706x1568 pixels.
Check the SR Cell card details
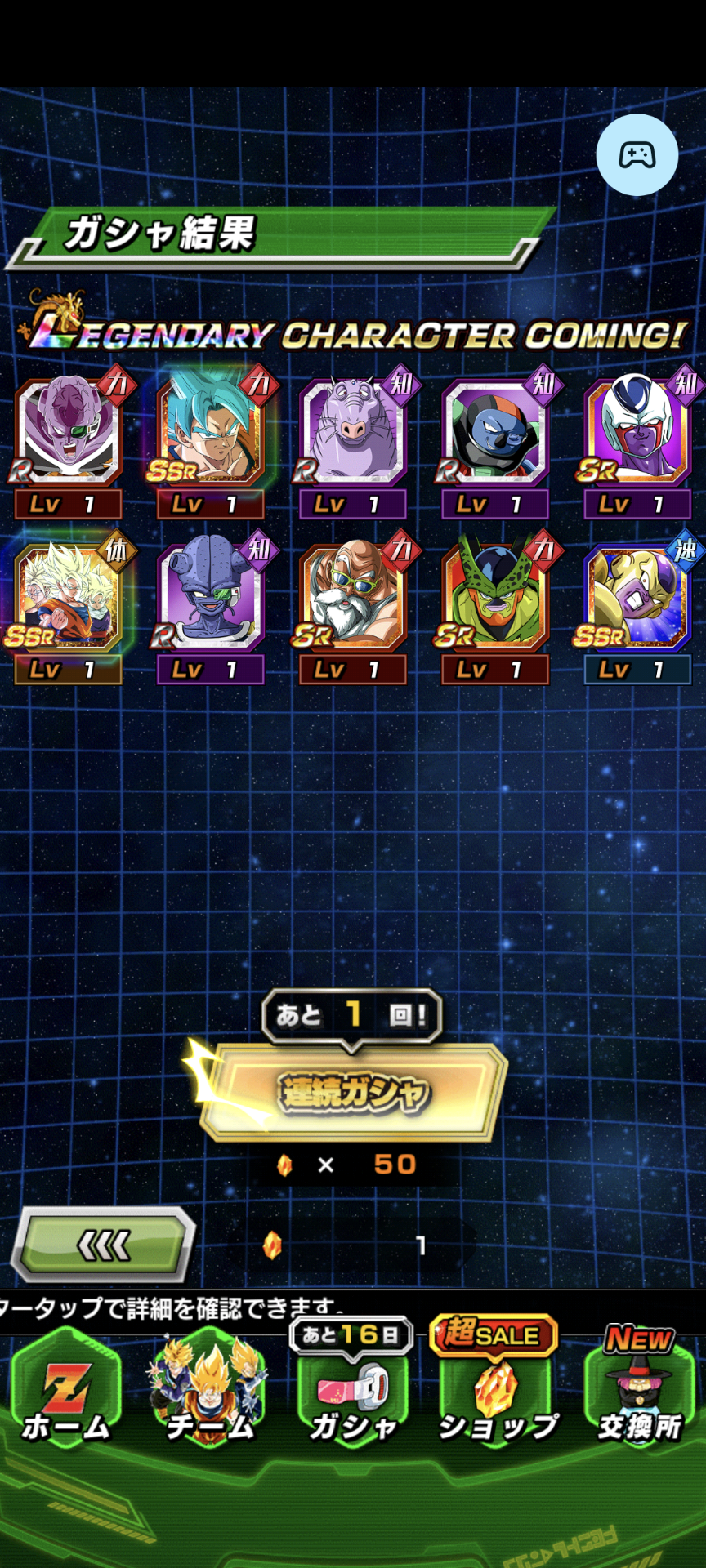pyautogui.click(x=495, y=608)
